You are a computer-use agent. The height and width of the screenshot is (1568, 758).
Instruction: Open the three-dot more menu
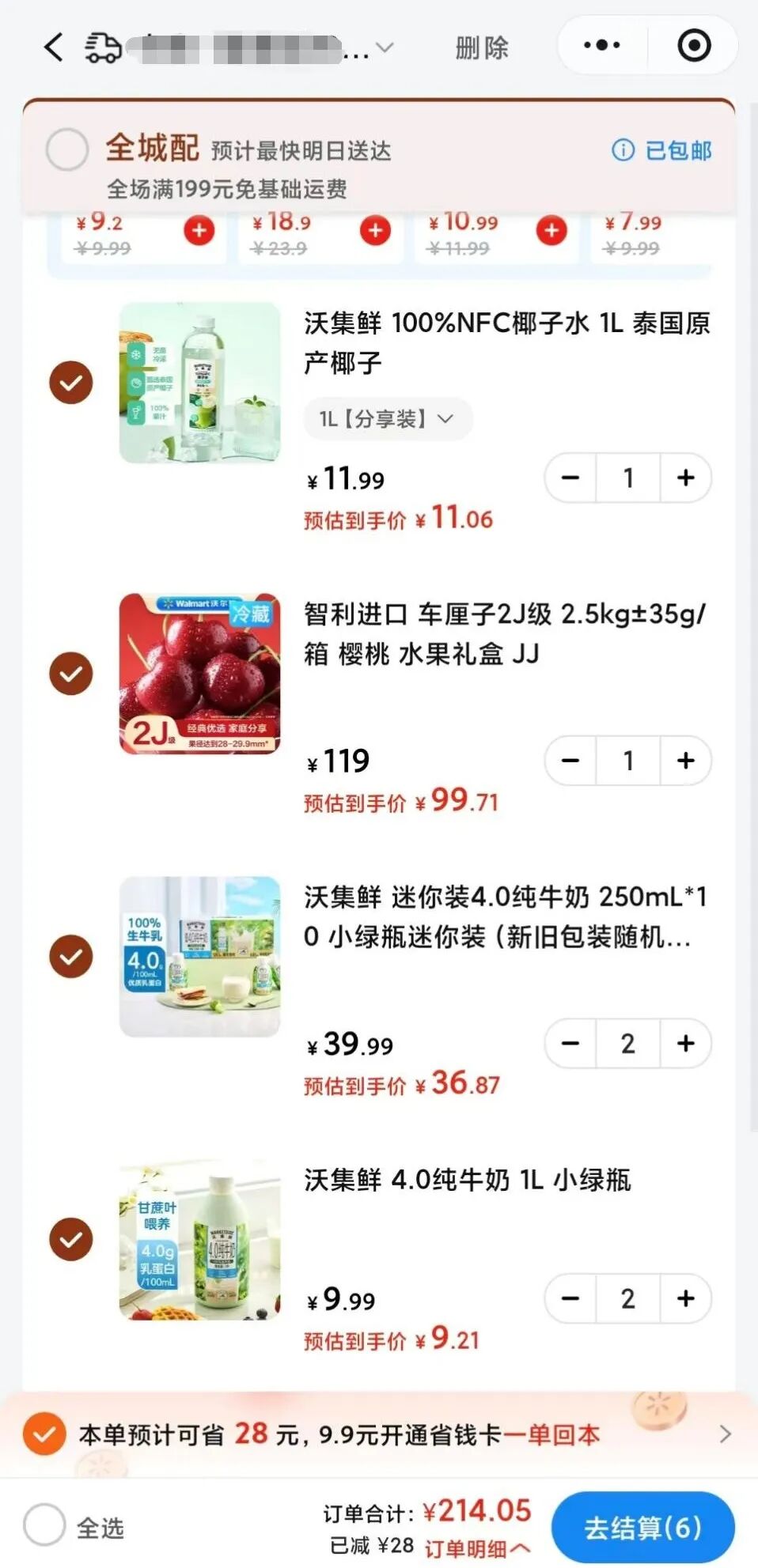pos(601,46)
